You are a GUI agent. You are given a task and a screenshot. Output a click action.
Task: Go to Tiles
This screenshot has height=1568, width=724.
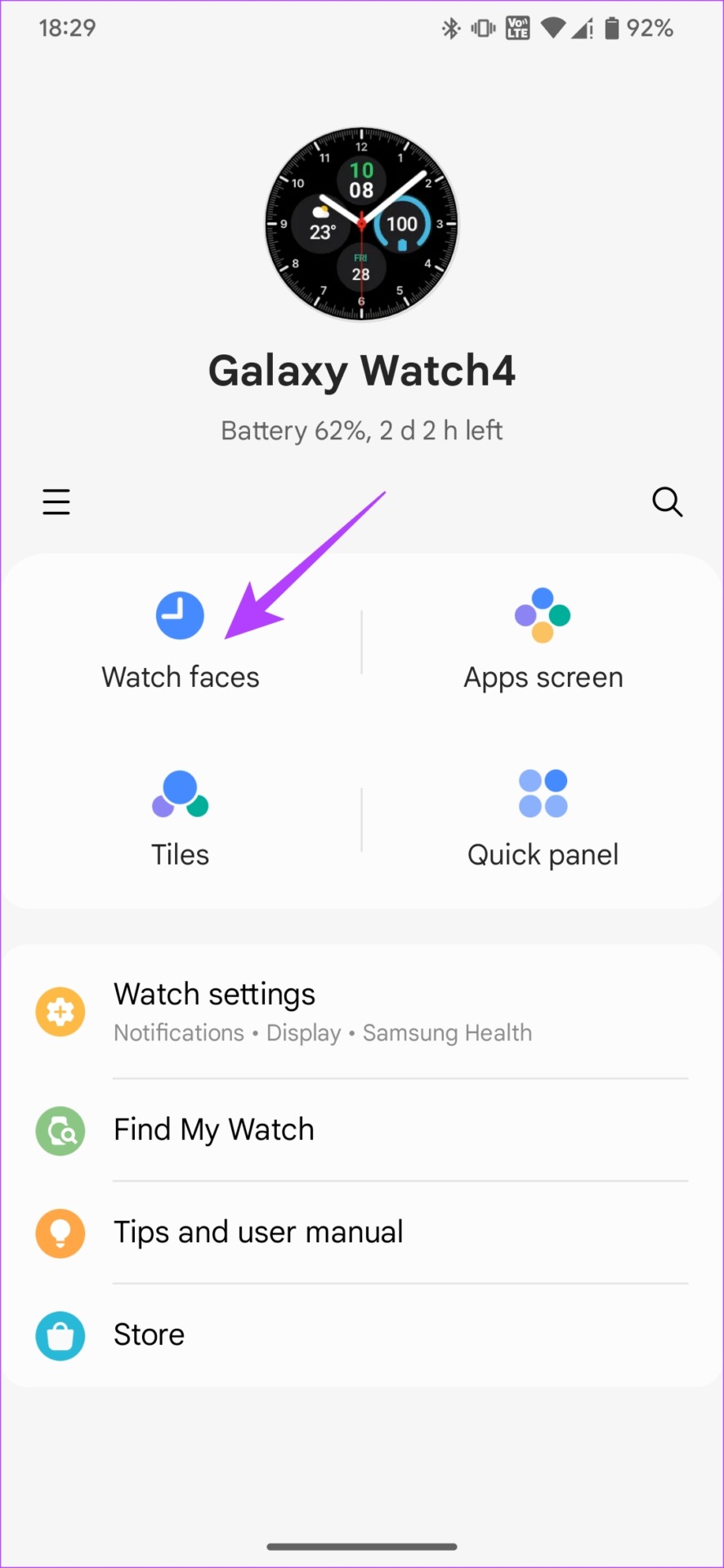click(180, 819)
